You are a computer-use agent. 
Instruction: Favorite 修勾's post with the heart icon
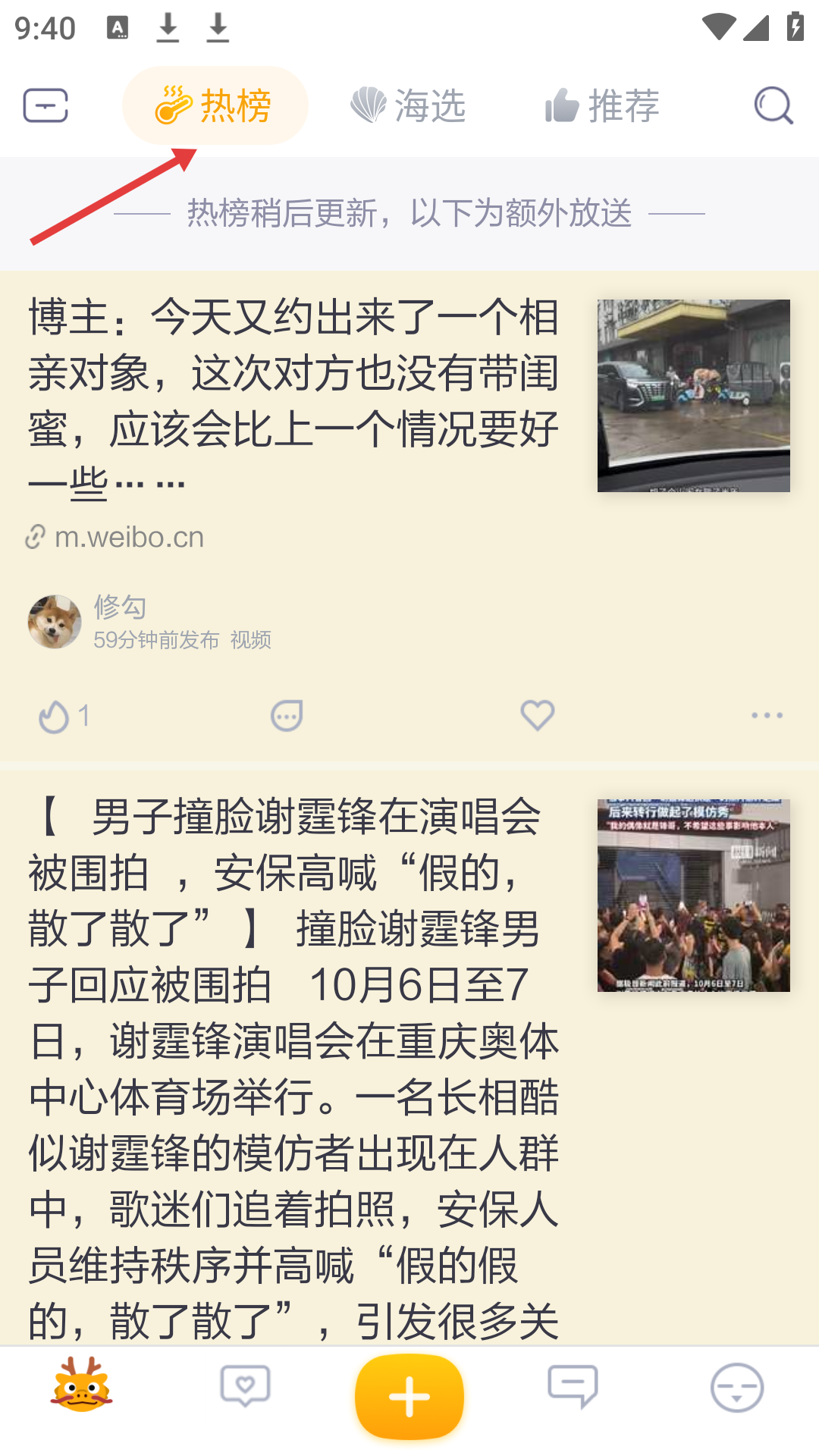click(x=538, y=716)
